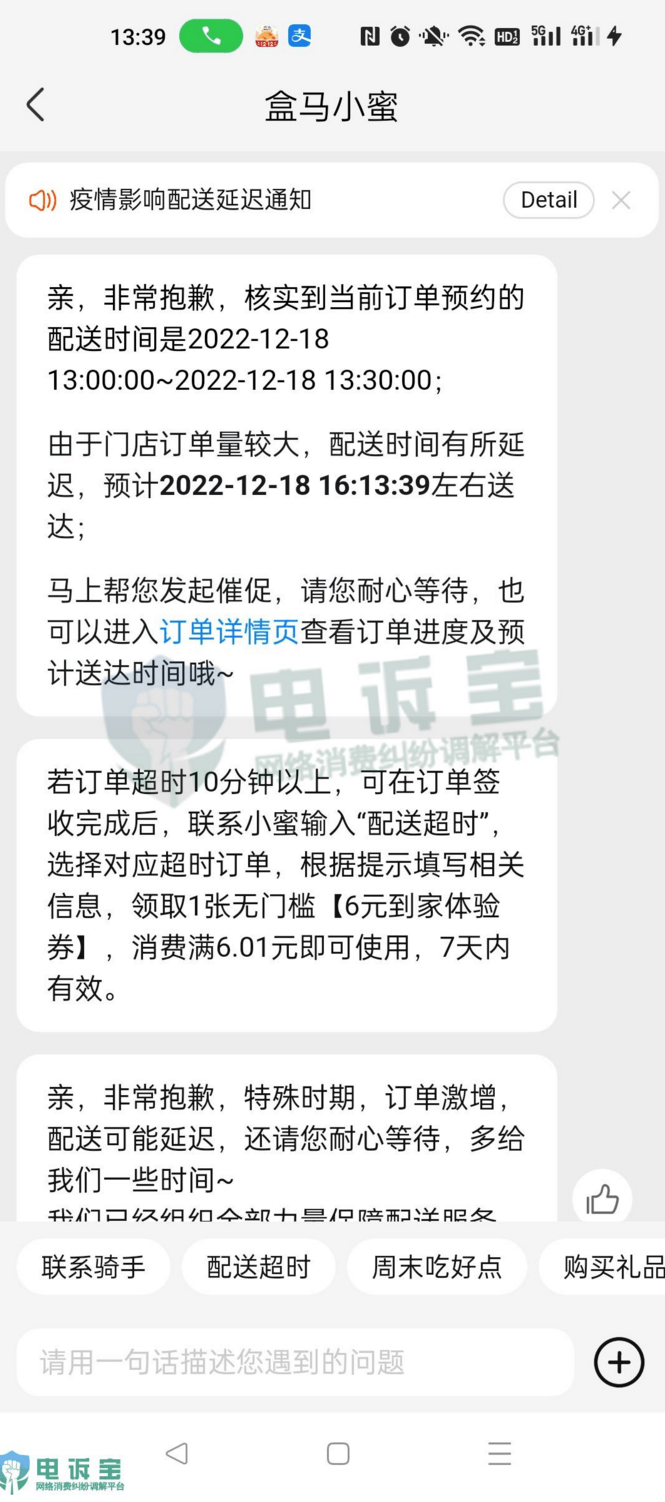Go back from 盒马小蜜 chat
Viewport: 665px width, 1502px height.
36,105
